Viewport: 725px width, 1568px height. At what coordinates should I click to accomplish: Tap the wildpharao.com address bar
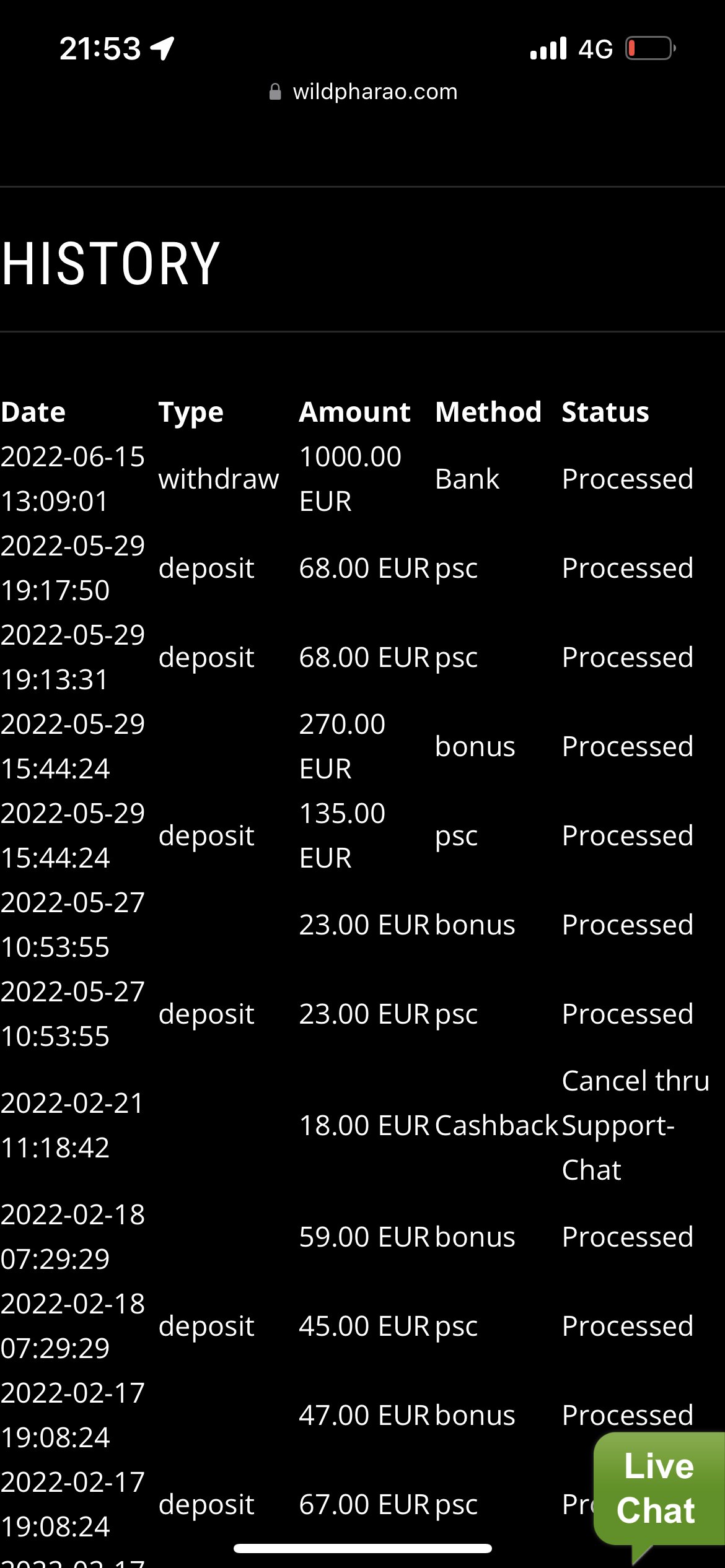point(363,92)
